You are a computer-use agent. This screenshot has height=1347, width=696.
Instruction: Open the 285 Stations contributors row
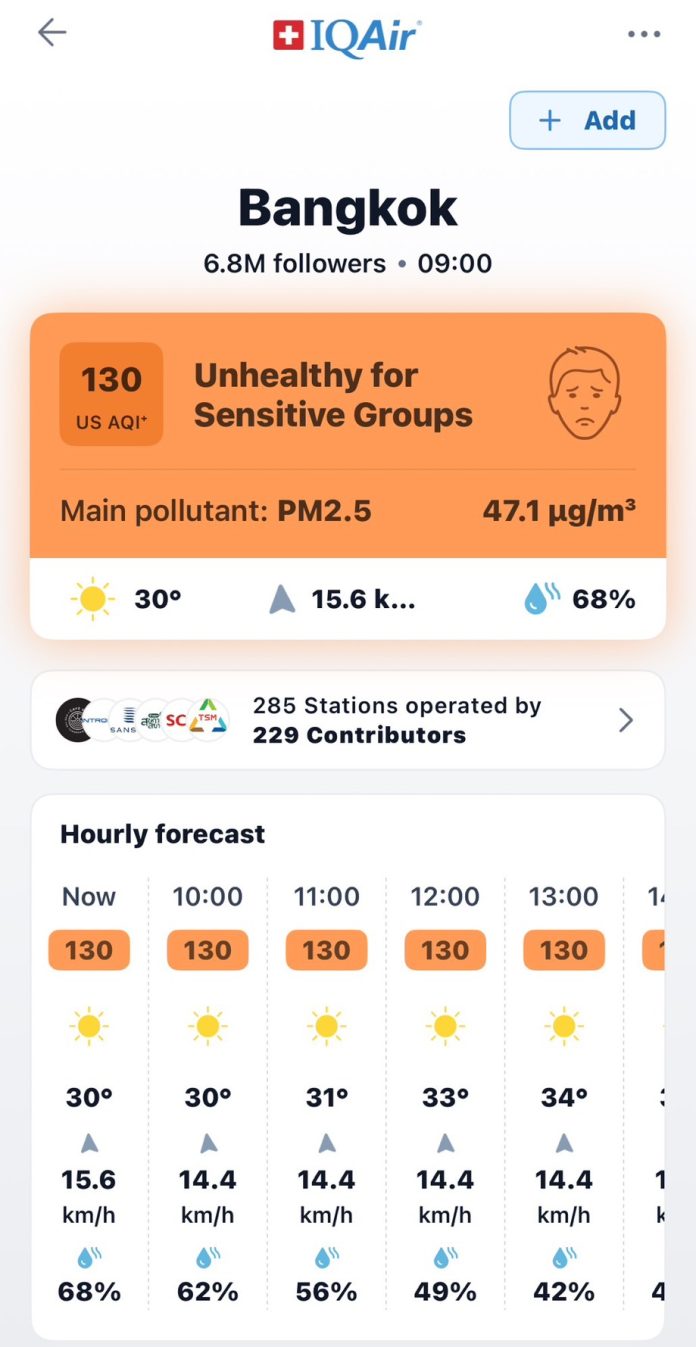tap(348, 720)
